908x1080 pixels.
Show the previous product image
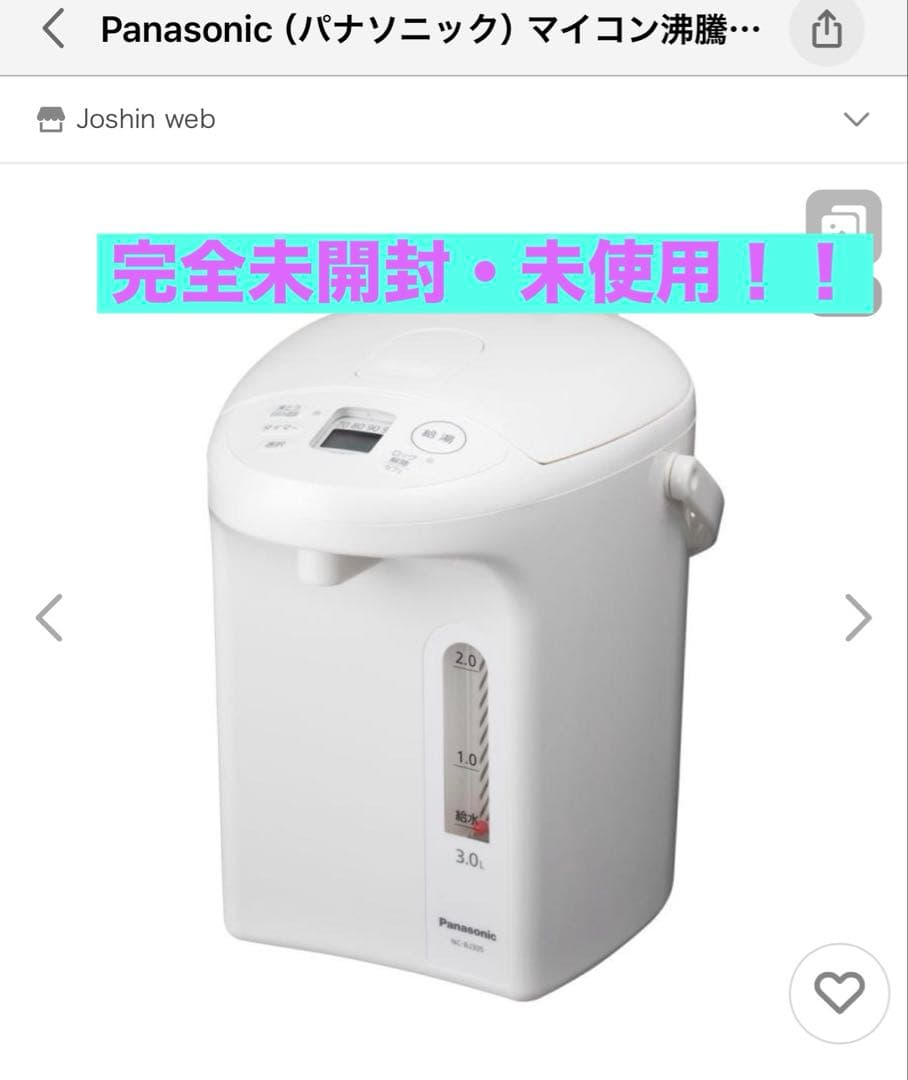click(49, 617)
